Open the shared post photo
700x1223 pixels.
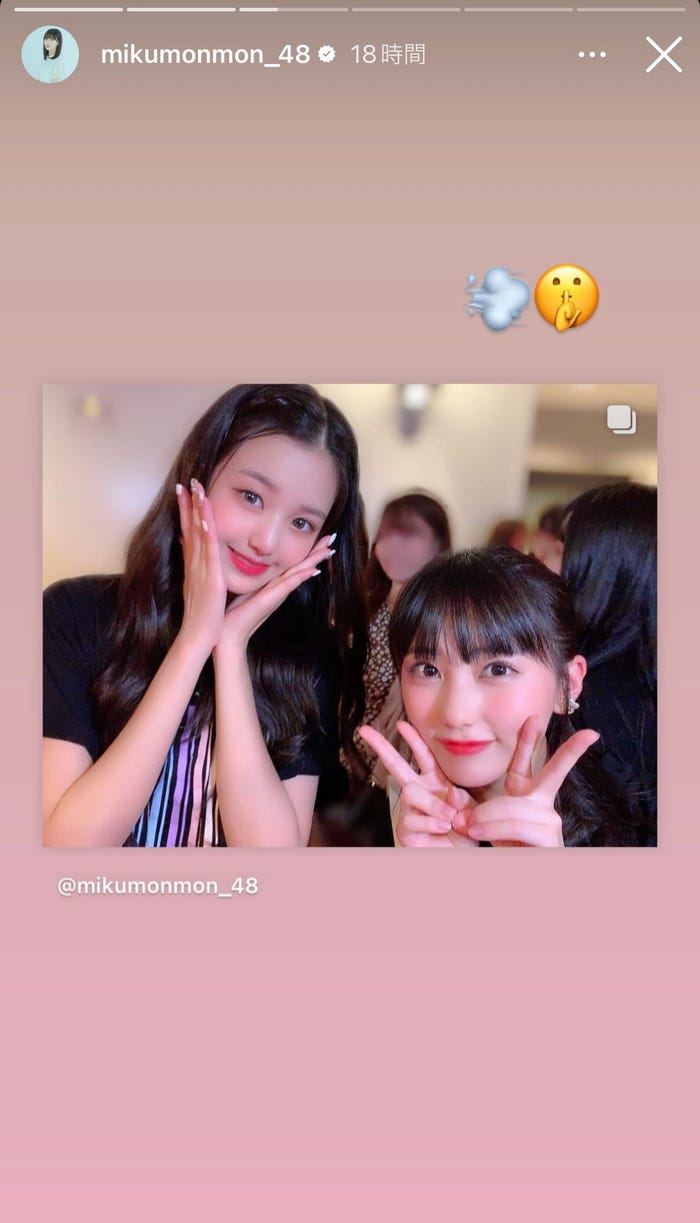click(x=349, y=615)
